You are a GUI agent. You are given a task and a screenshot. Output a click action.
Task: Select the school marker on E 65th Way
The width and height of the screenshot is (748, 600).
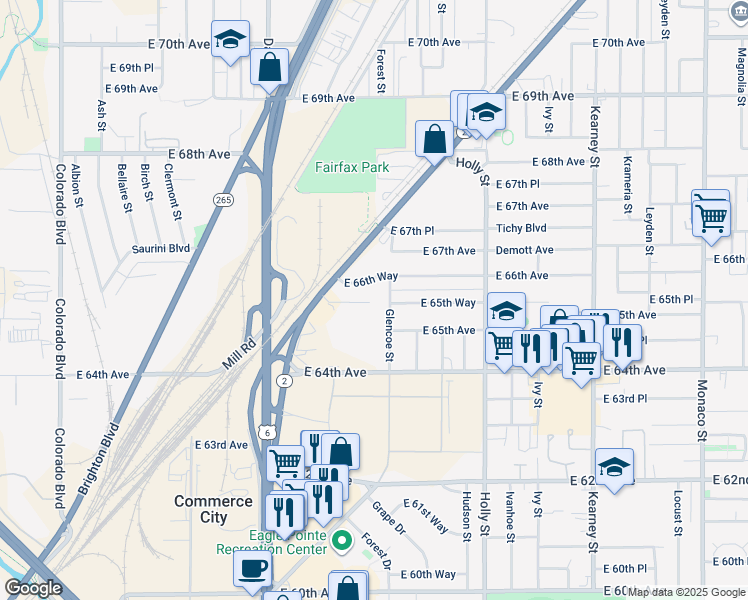(x=507, y=310)
